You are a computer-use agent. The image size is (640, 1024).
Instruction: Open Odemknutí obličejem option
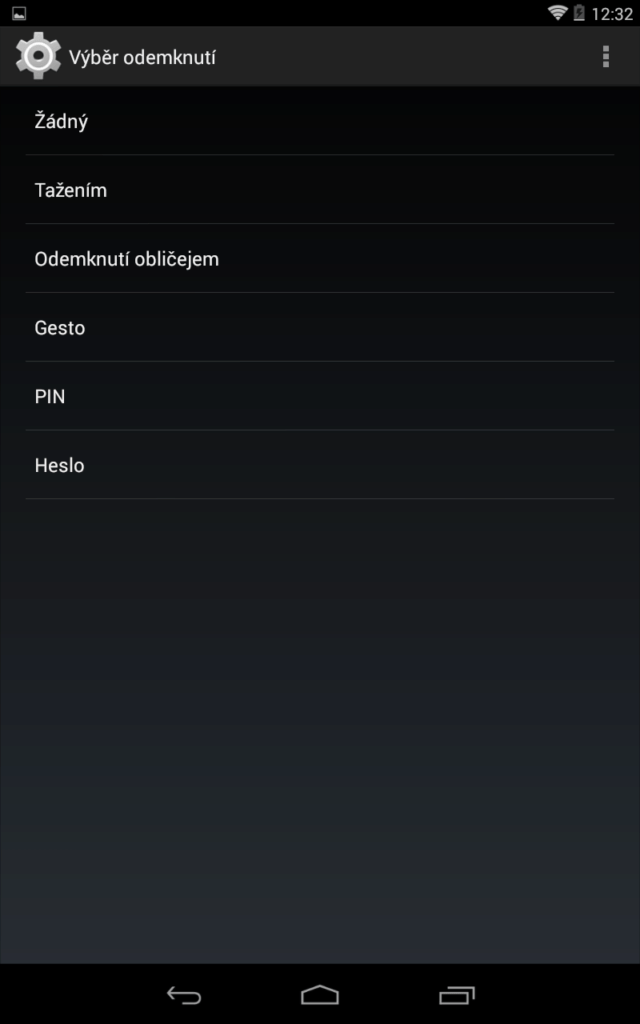tap(320, 259)
